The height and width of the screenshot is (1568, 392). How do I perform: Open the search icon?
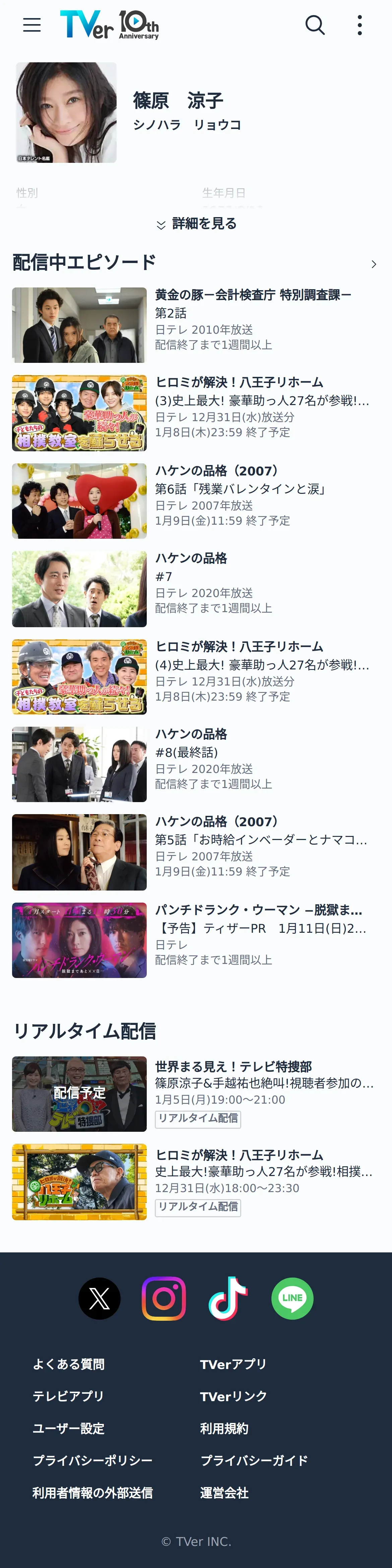[315, 25]
